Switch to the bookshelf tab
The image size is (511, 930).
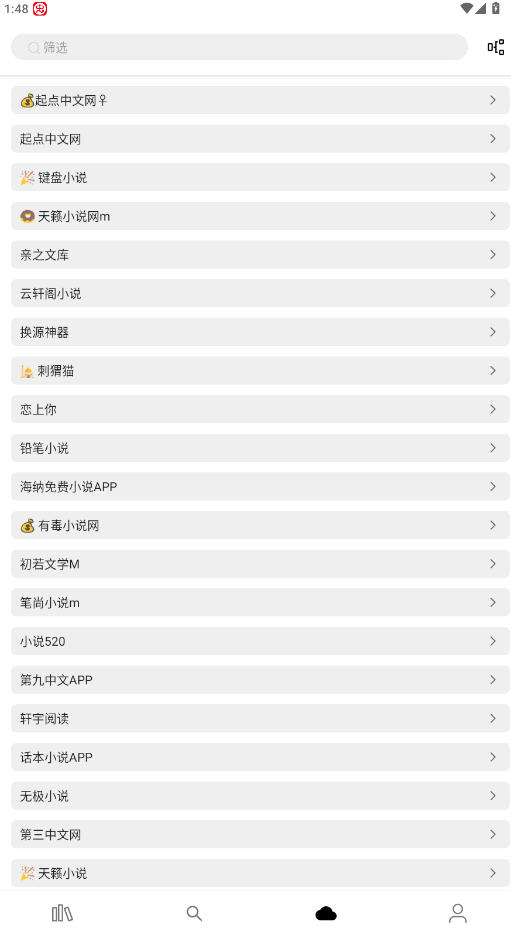click(62, 913)
